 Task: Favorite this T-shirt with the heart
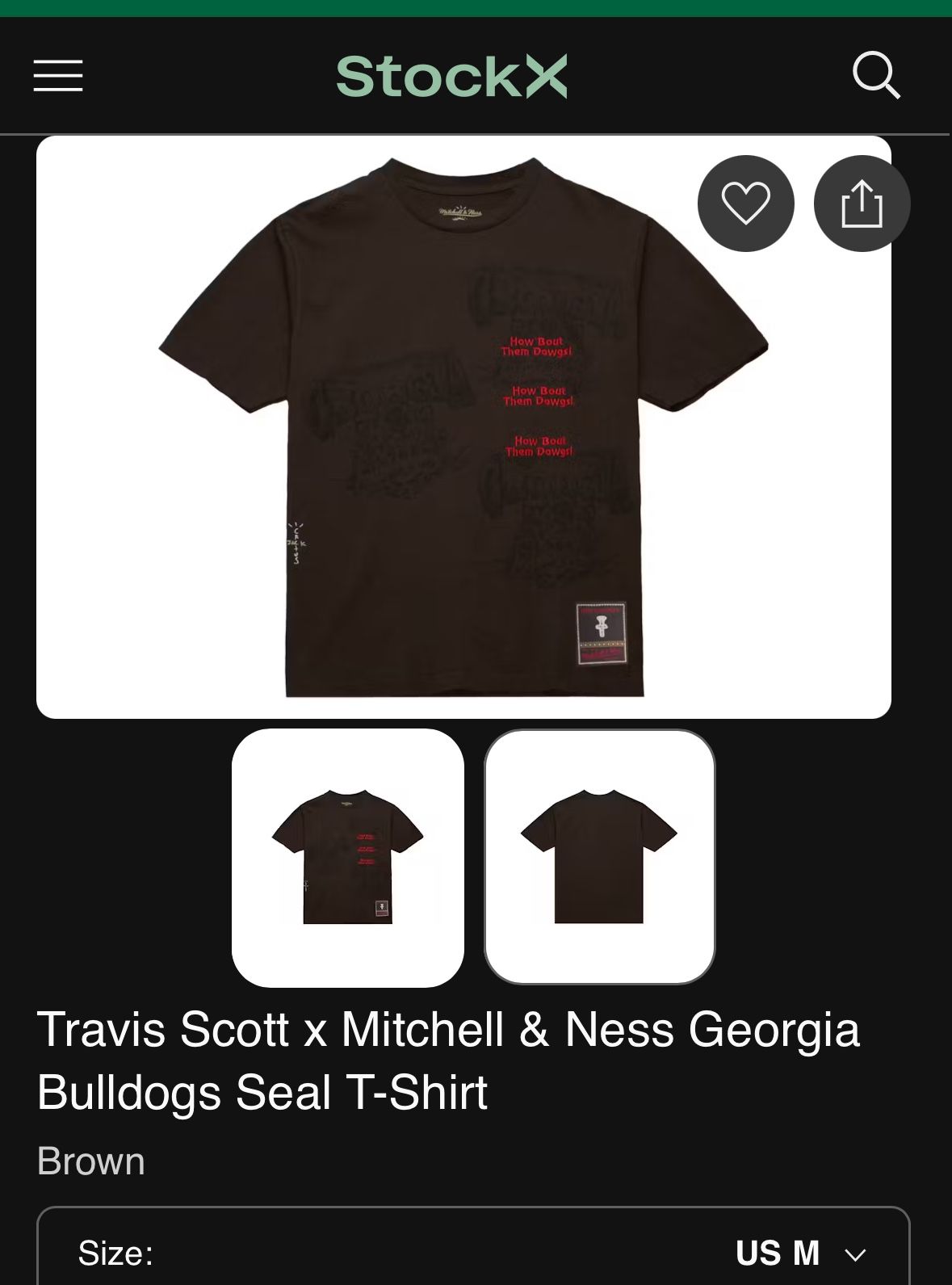tap(745, 204)
